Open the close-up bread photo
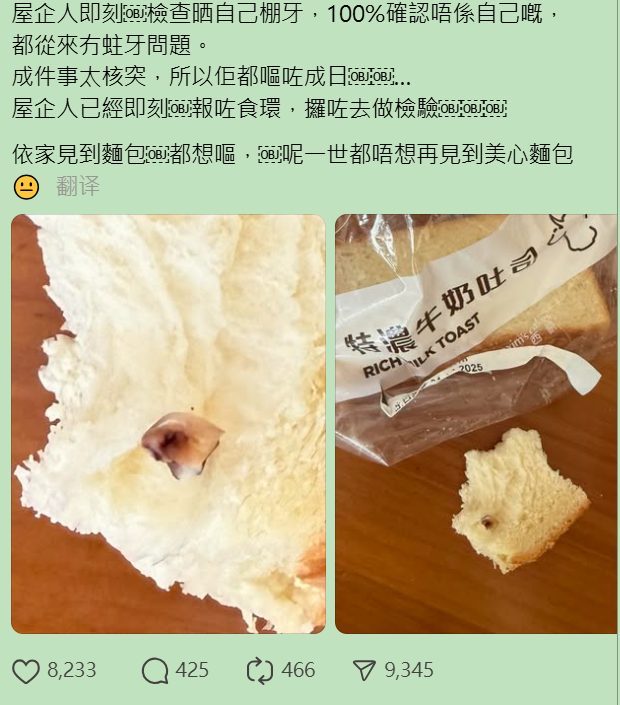620x705 pixels. tap(168, 424)
